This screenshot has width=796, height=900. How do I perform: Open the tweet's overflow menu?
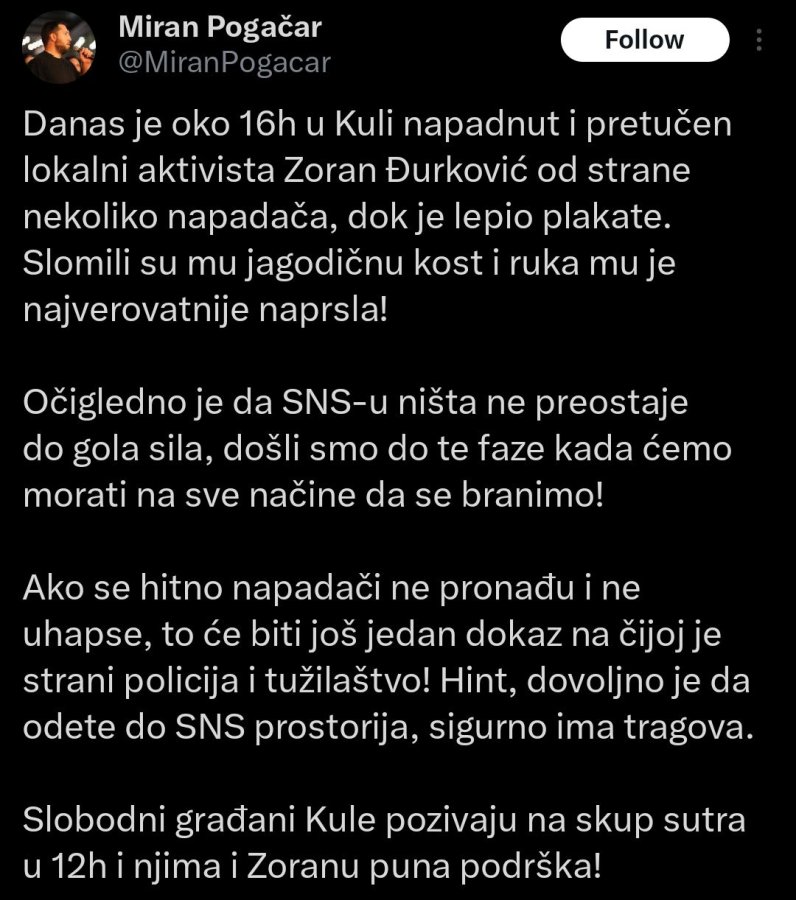[759, 40]
